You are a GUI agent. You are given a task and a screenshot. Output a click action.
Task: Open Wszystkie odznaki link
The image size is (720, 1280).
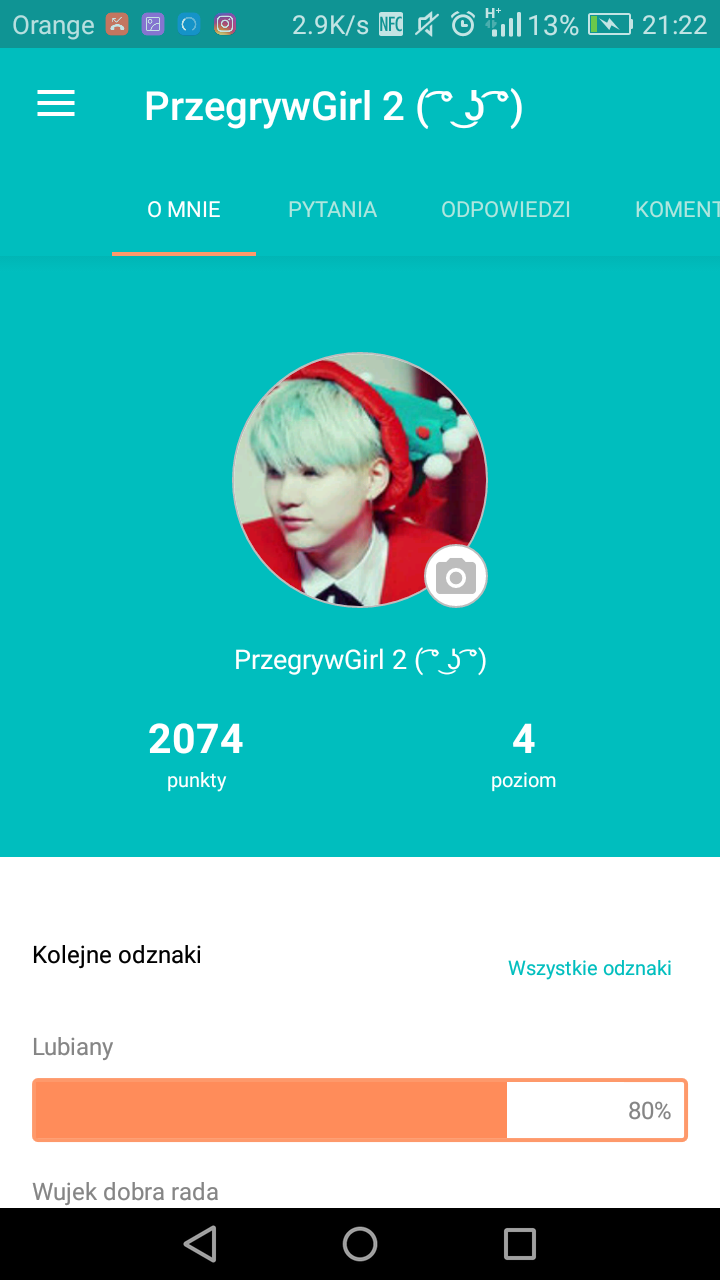590,968
